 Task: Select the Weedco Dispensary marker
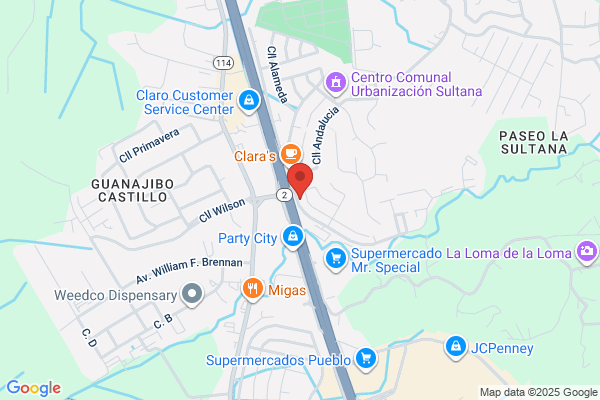tap(192, 294)
